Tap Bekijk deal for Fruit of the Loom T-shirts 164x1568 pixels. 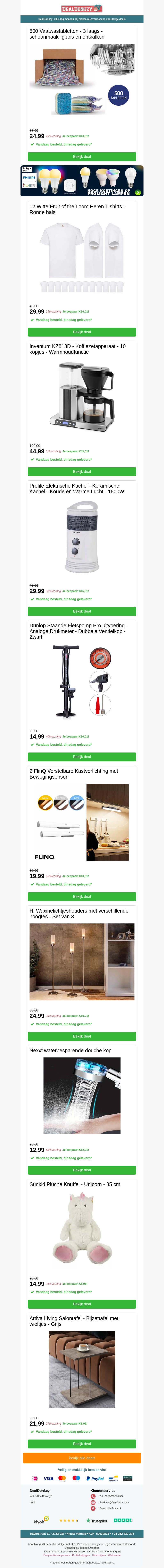coord(82,332)
